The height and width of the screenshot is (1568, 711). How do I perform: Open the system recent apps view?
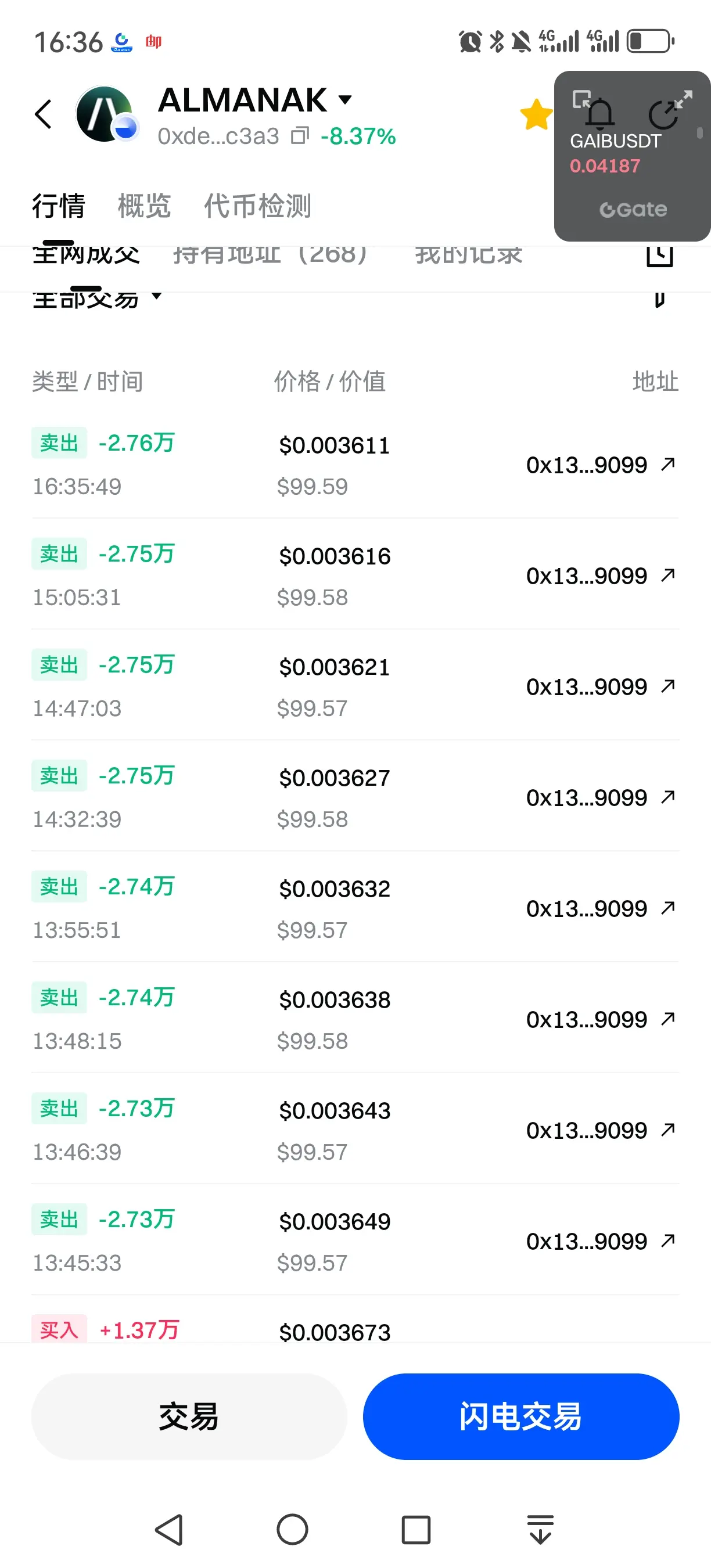[416, 1529]
